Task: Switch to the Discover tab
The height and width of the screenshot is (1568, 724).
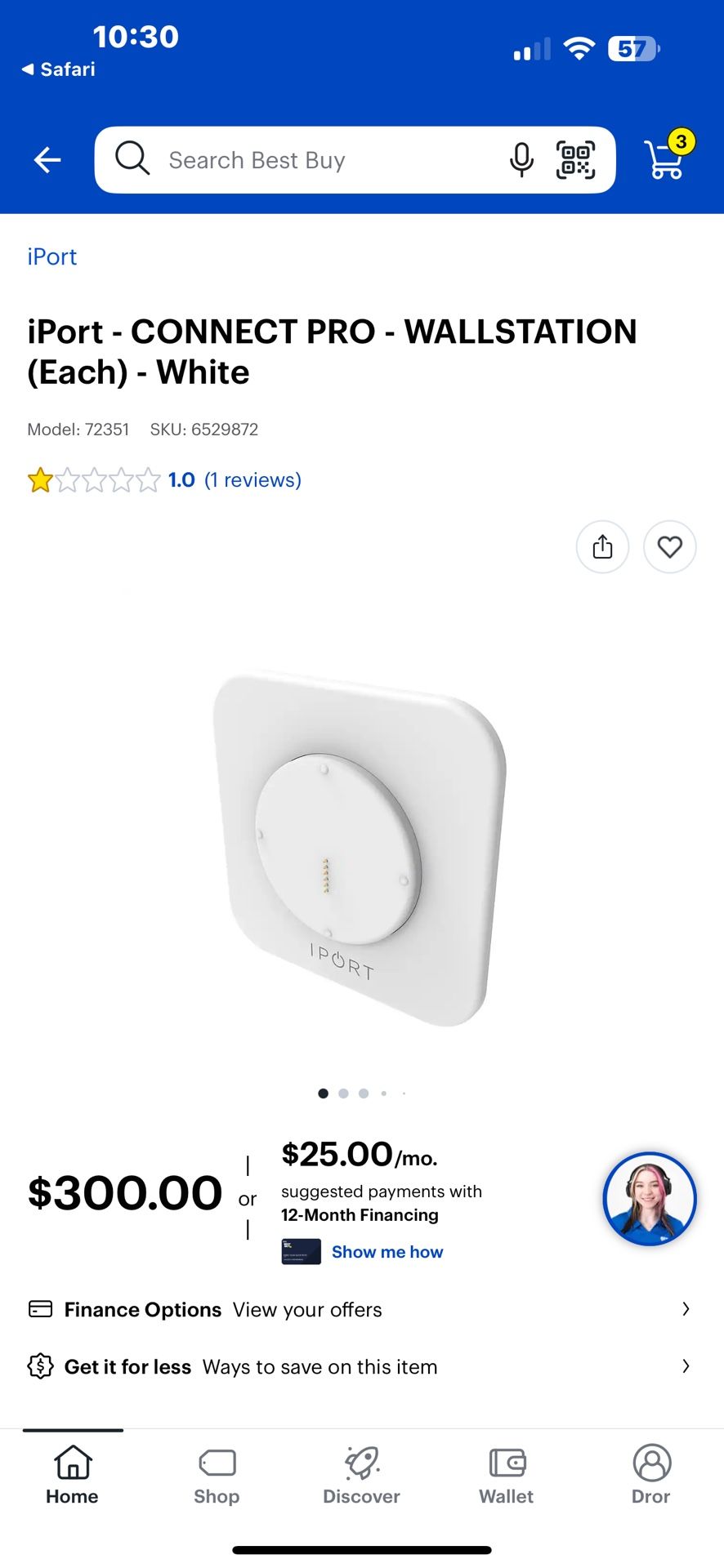Action: coord(361,1476)
